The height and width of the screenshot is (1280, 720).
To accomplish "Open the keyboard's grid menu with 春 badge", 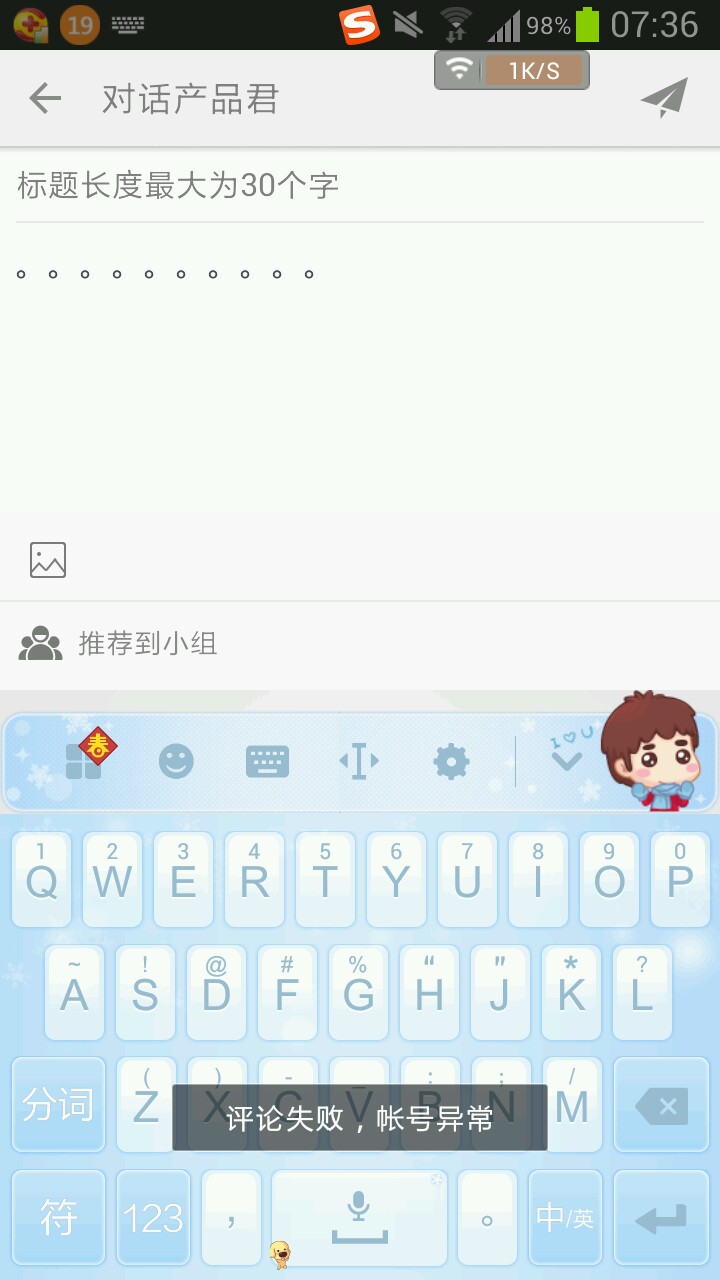I will coord(90,756).
